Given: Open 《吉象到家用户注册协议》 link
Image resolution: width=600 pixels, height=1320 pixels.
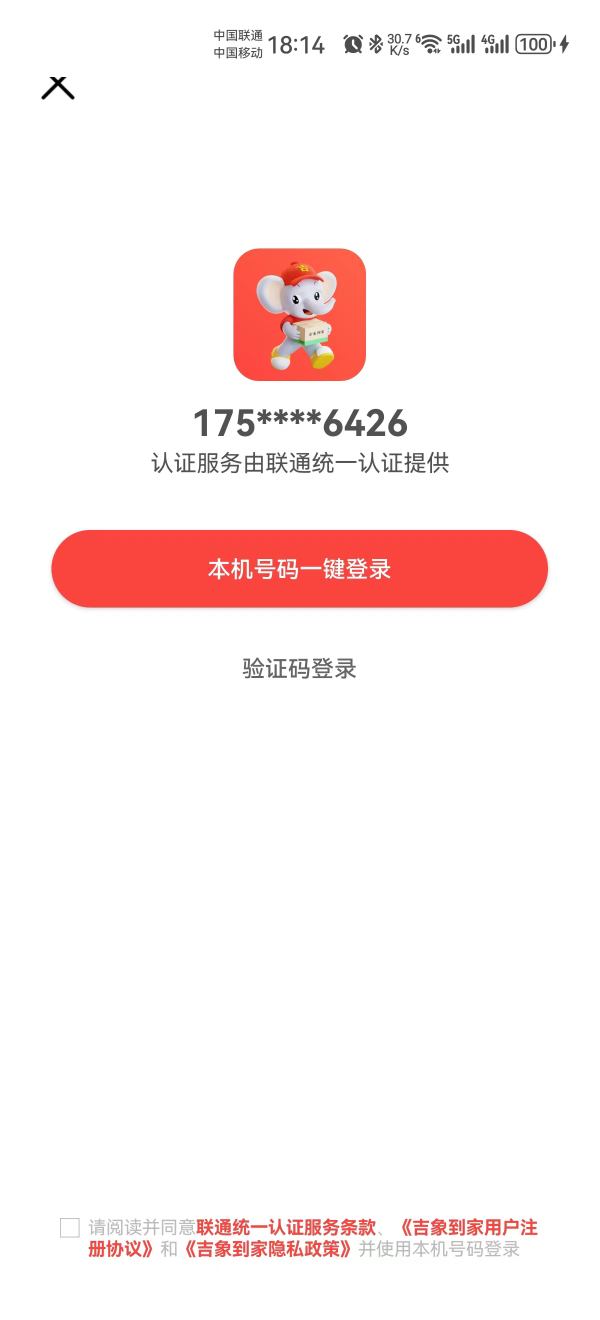Looking at the screenshot, I should pos(468,1227).
